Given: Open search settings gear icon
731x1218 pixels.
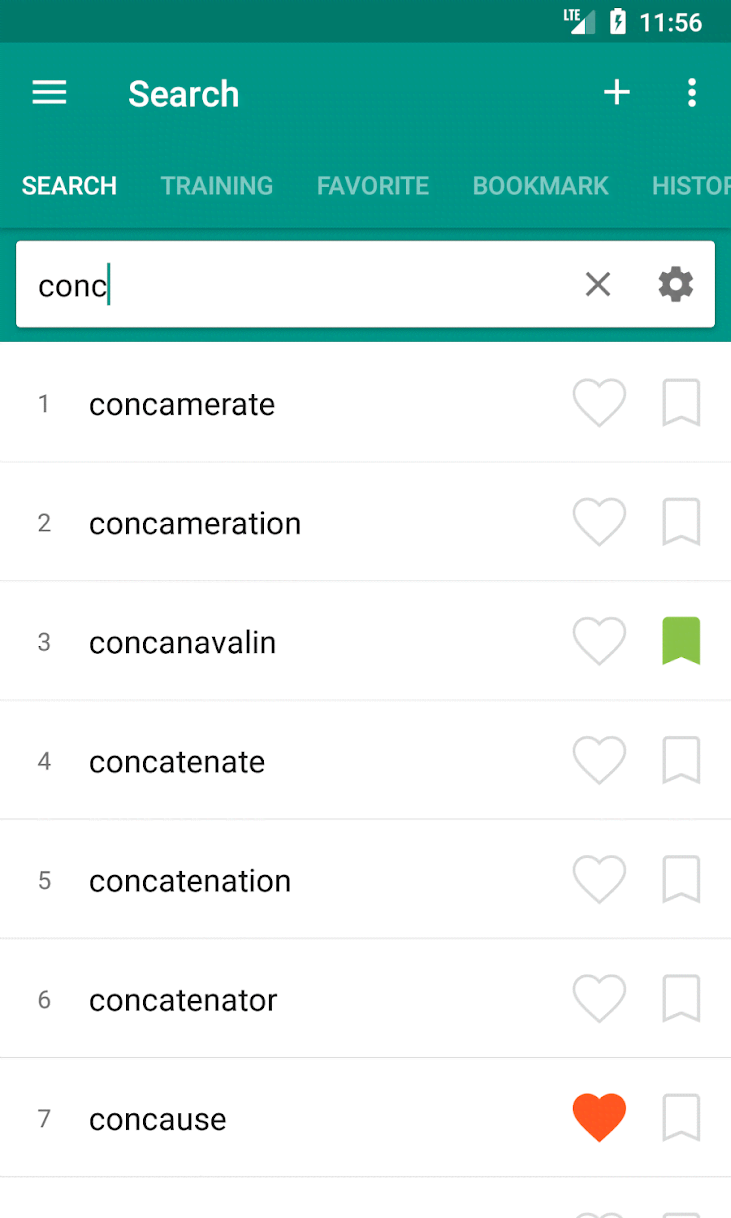Looking at the screenshot, I should coord(676,285).
